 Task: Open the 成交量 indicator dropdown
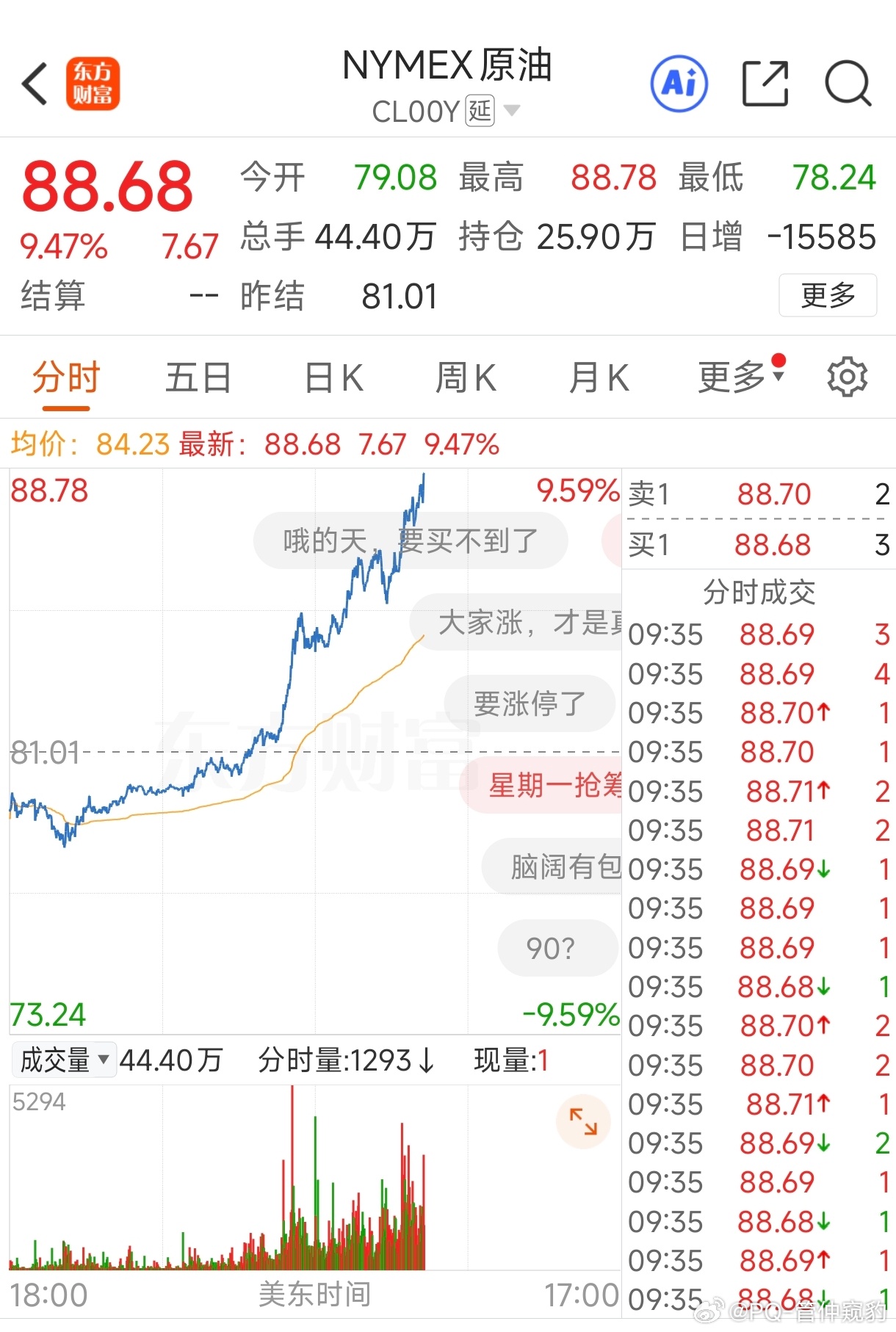[x=64, y=1060]
